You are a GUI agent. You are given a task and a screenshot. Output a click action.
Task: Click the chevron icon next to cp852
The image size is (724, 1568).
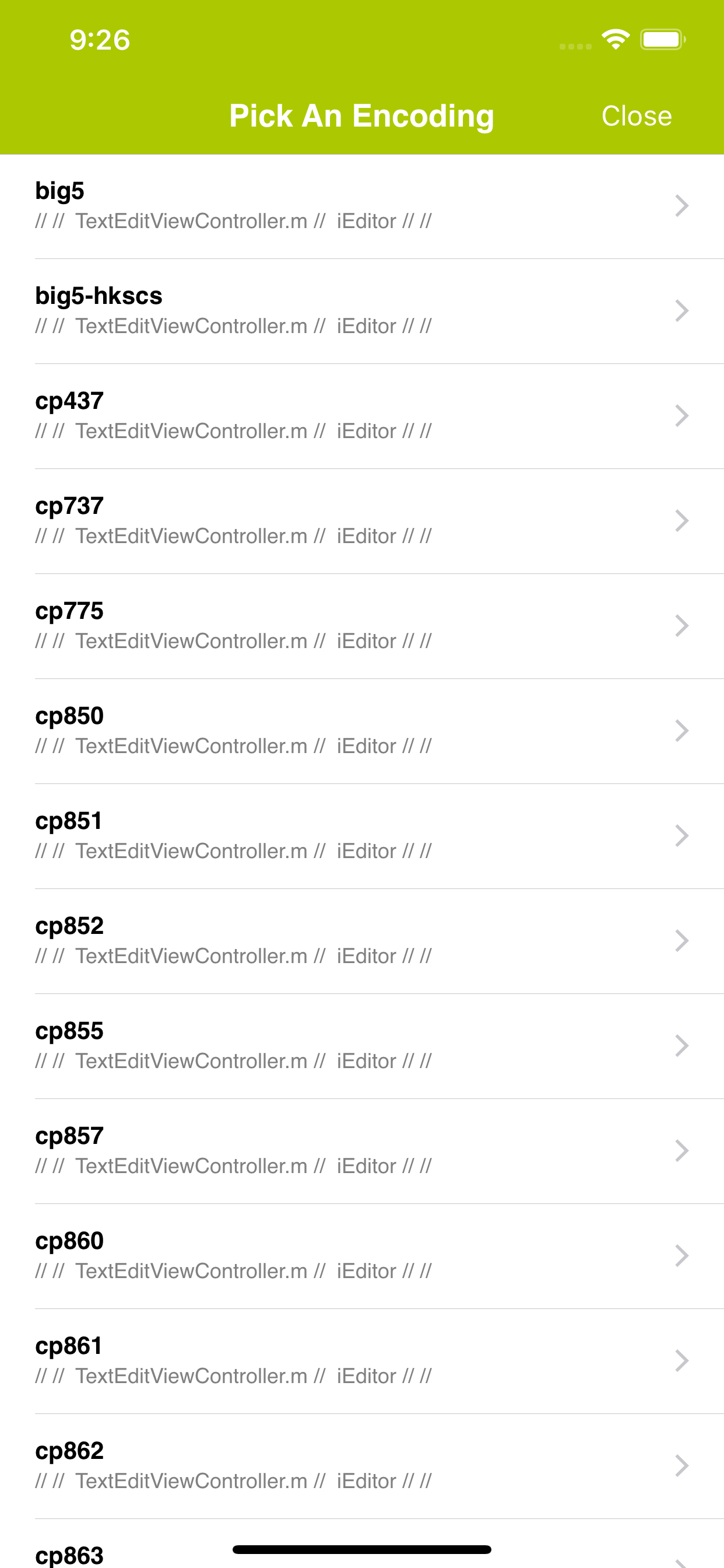point(683,940)
